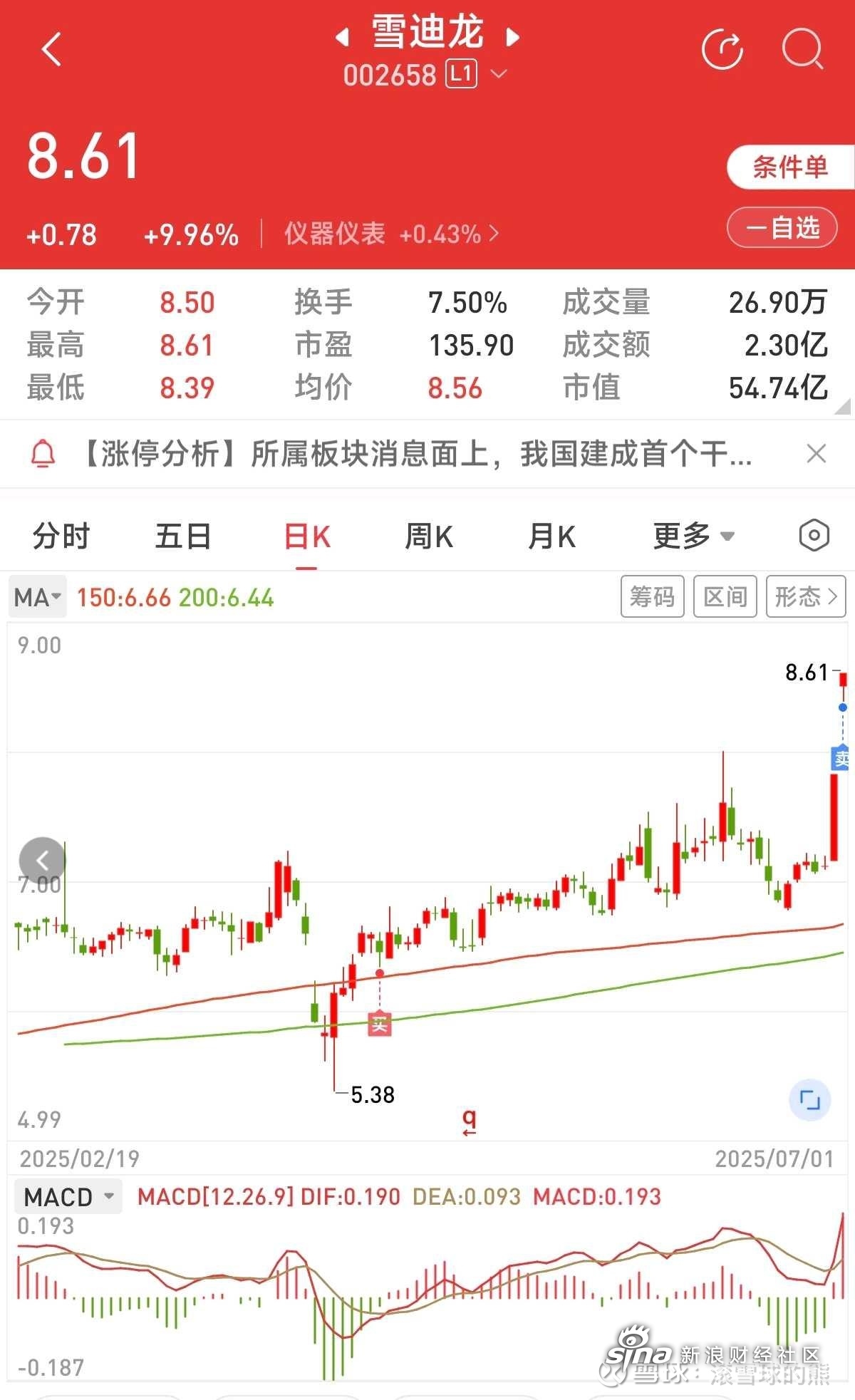Open the 涨停分析 news notice

tap(415, 454)
